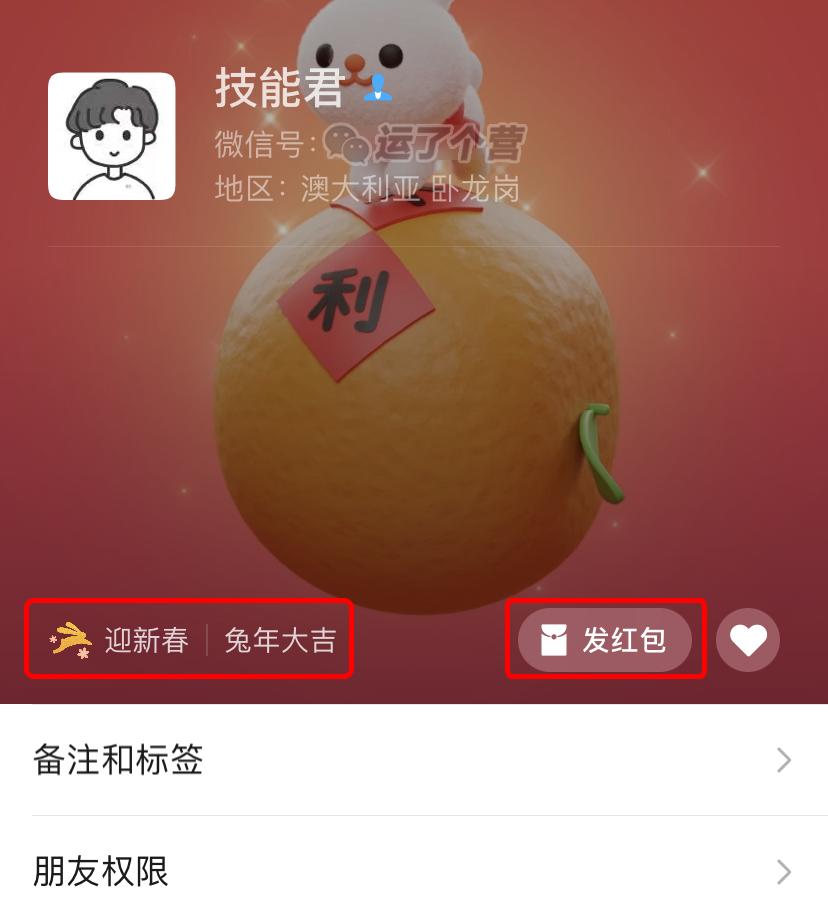Image resolution: width=828 pixels, height=916 pixels.
Task: Open the 兔年大吉 status message
Action: 281,640
